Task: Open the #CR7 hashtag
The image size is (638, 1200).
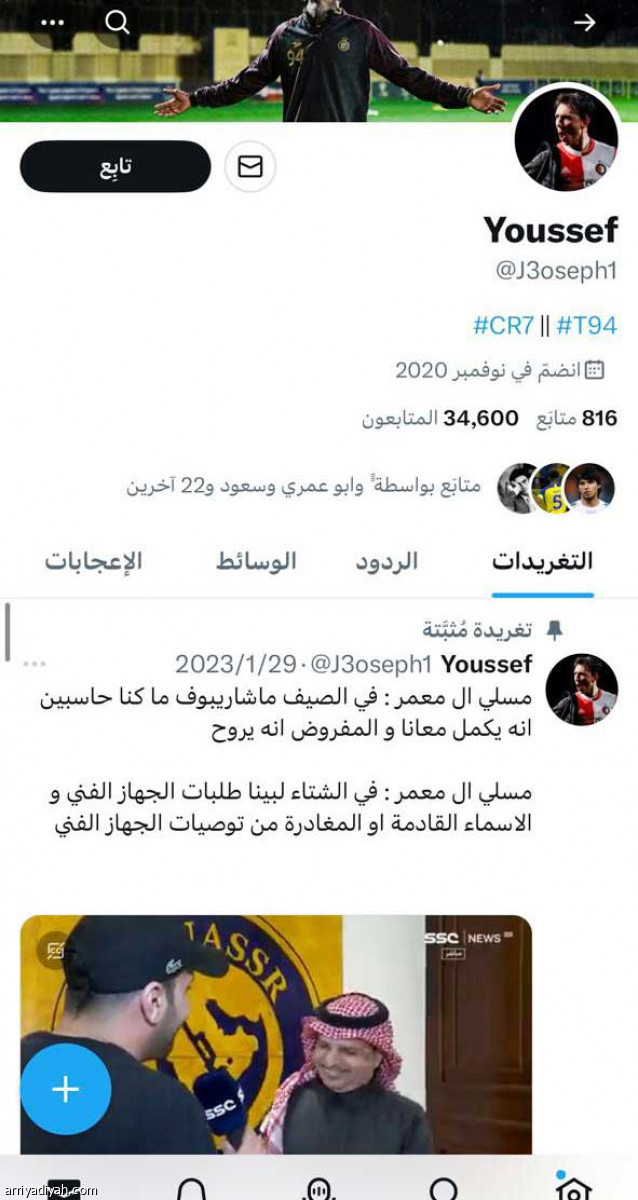Action: click(x=503, y=326)
